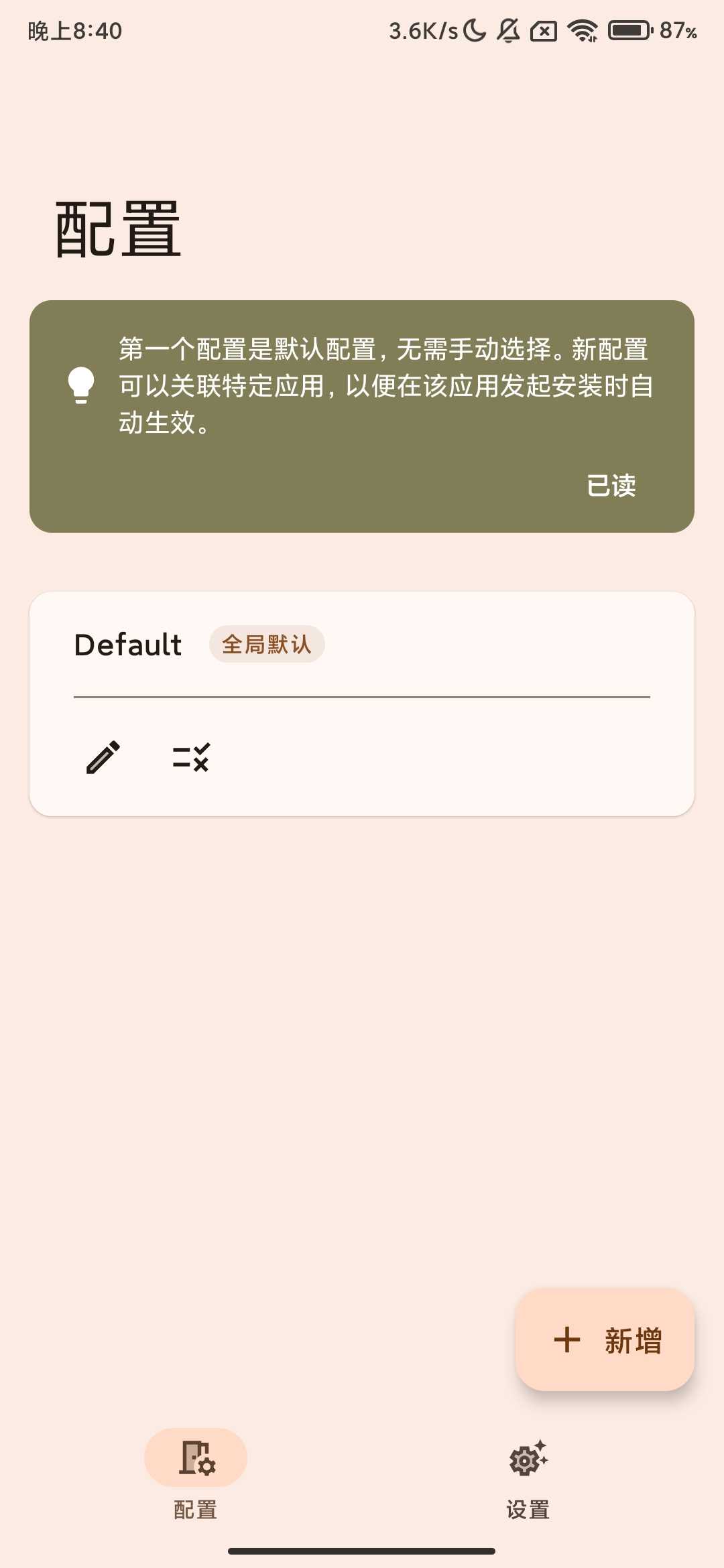Tap the 全局默认 chip next to Default
Screen dimensions: 724x1568
(x=265, y=644)
